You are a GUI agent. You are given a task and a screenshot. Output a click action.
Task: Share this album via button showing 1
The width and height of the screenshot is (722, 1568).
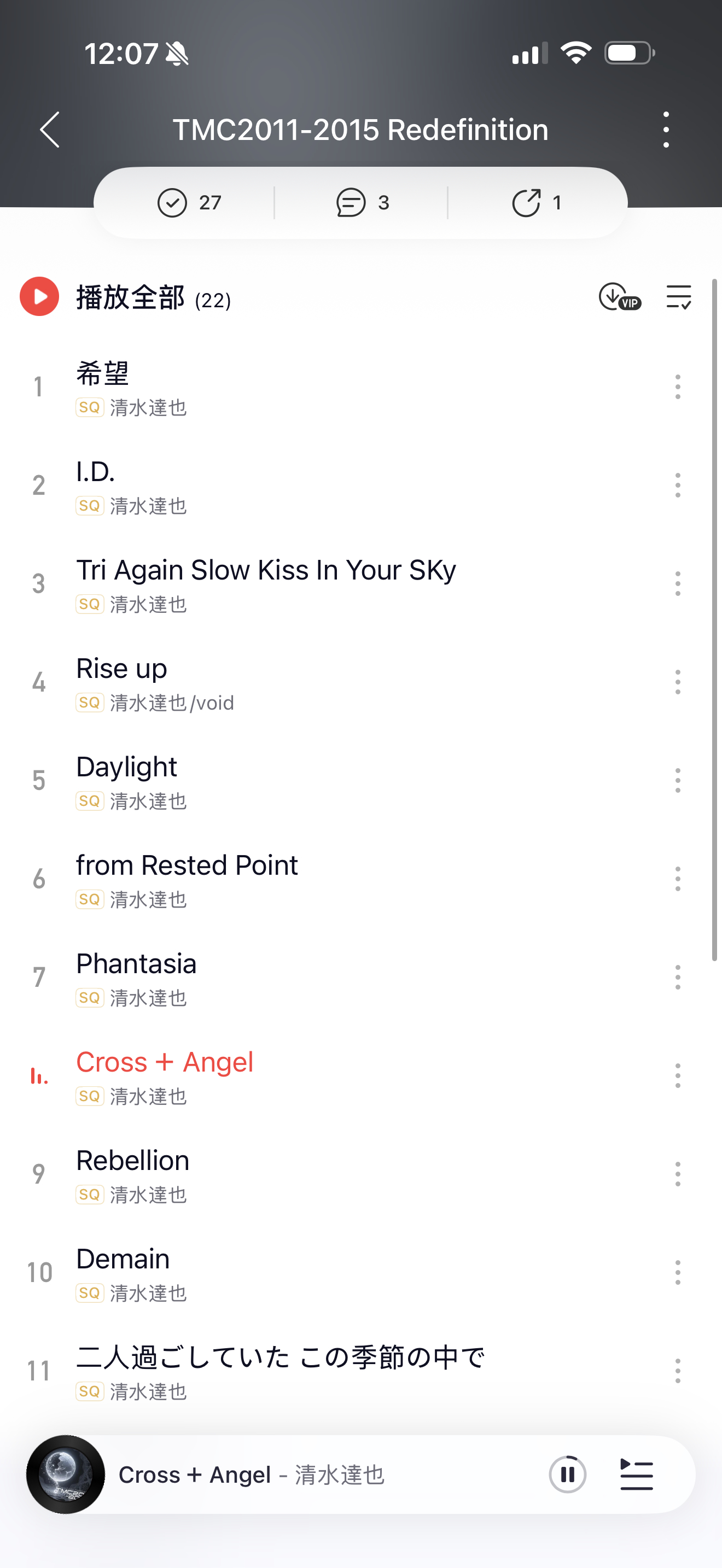click(535, 203)
